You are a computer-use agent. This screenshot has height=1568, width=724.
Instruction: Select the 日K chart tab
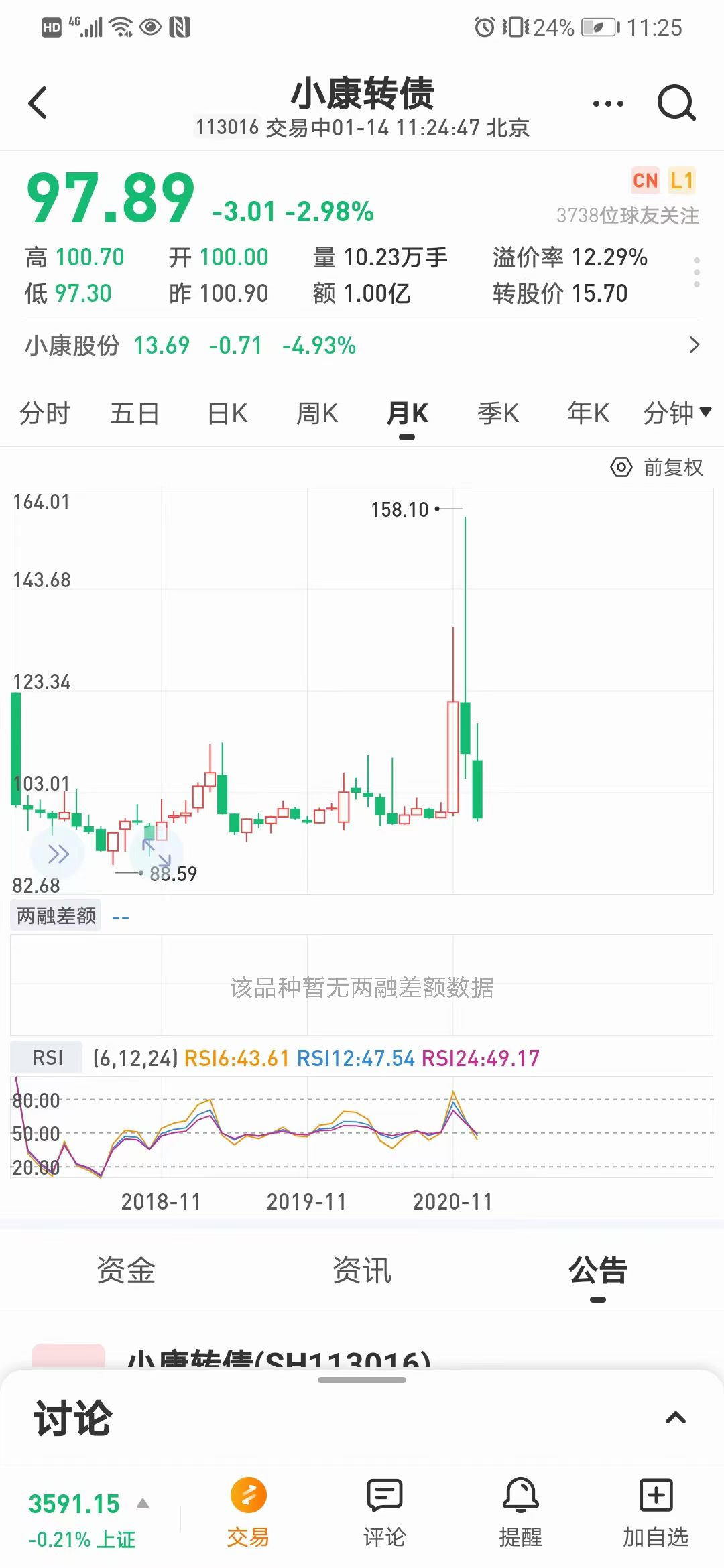227,413
